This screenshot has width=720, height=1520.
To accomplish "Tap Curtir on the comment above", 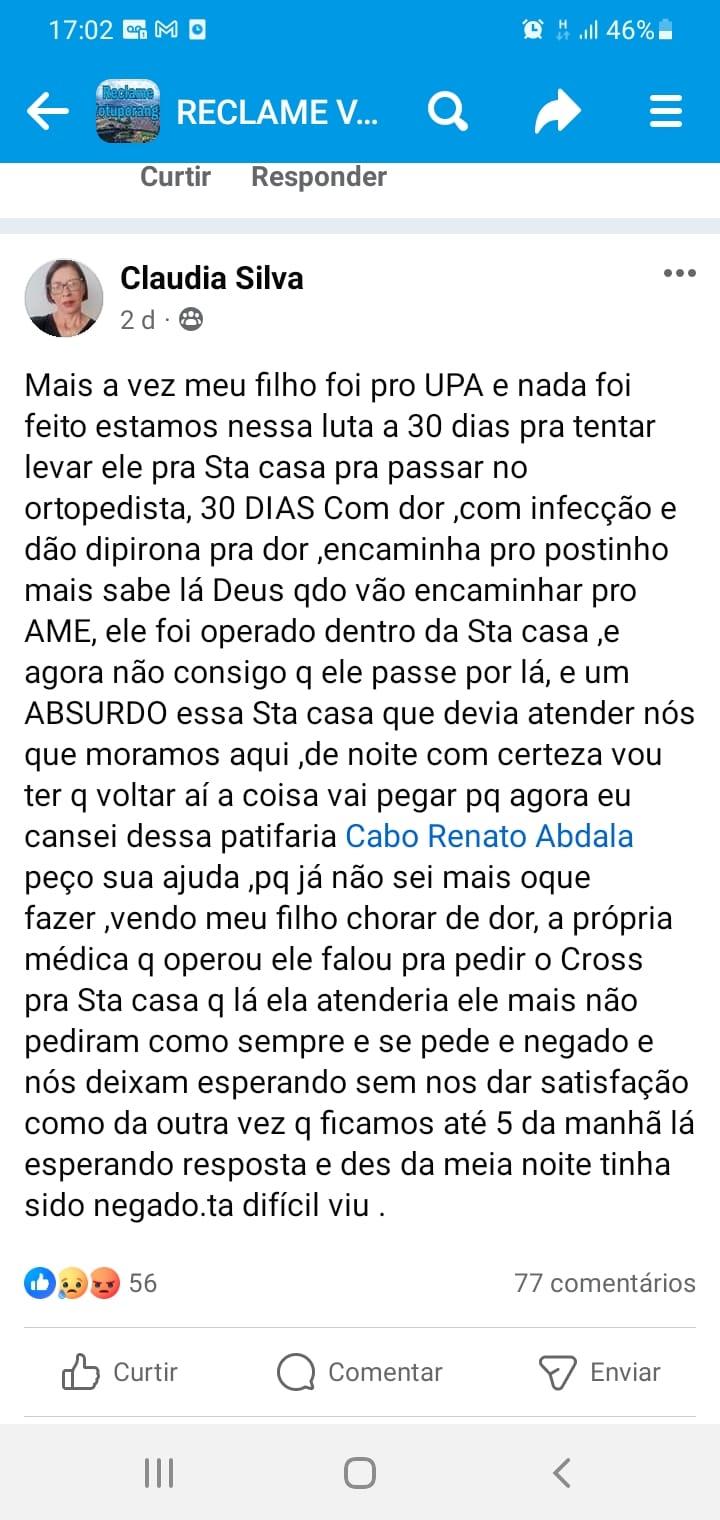I will click(175, 176).
